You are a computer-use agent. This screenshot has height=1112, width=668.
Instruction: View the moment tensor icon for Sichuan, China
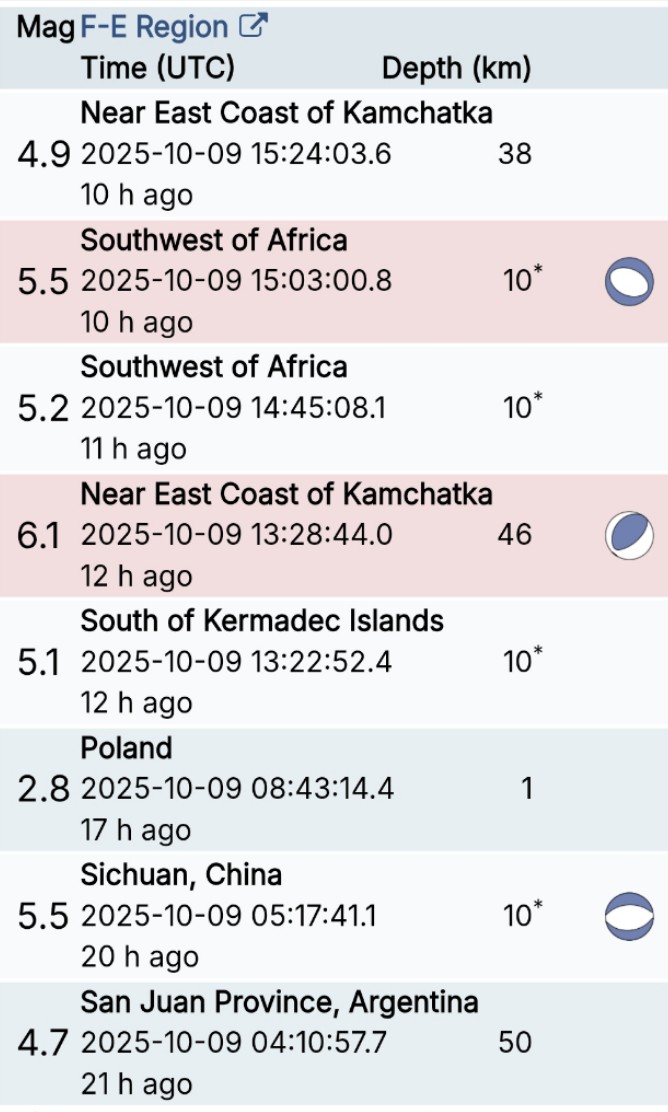point(629,916)
